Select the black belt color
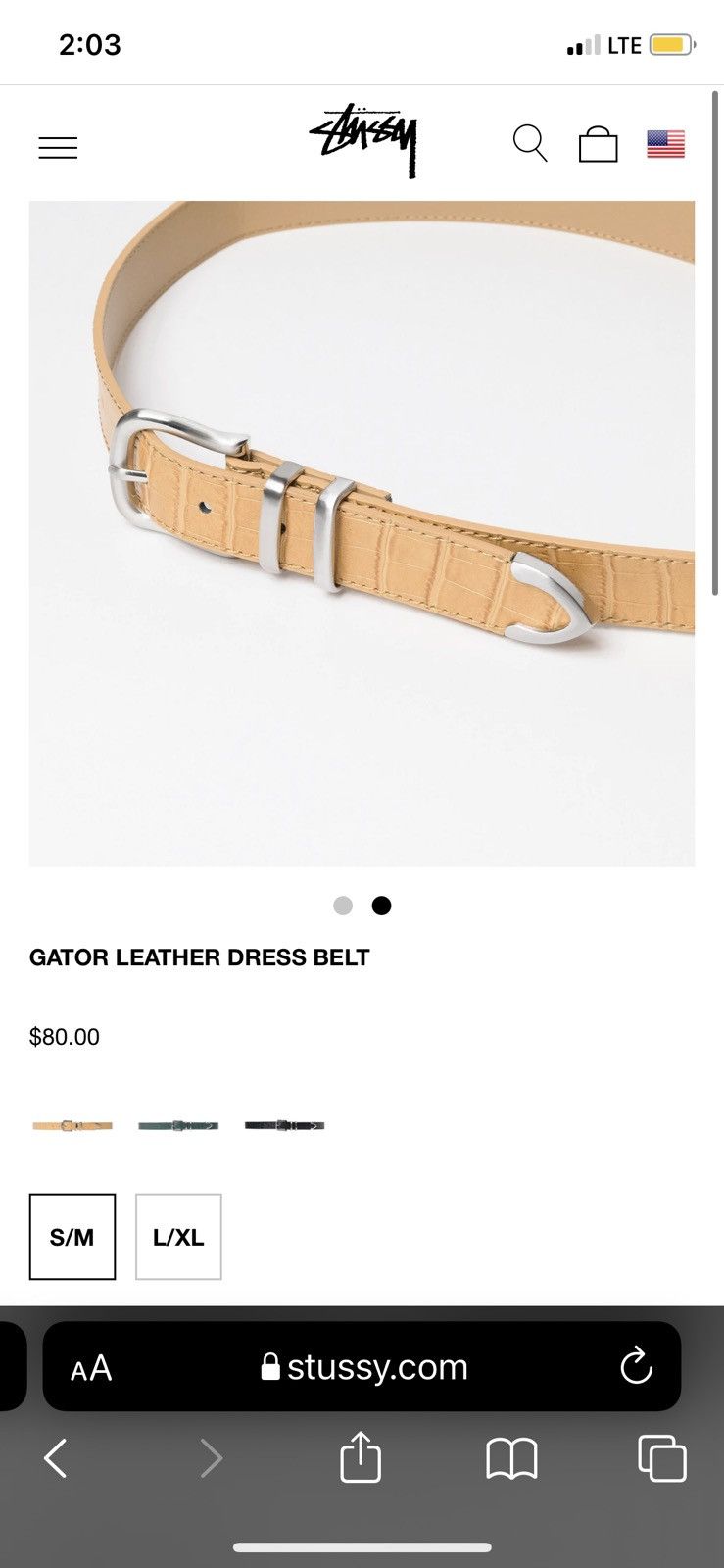 [x=284, y=1125]
